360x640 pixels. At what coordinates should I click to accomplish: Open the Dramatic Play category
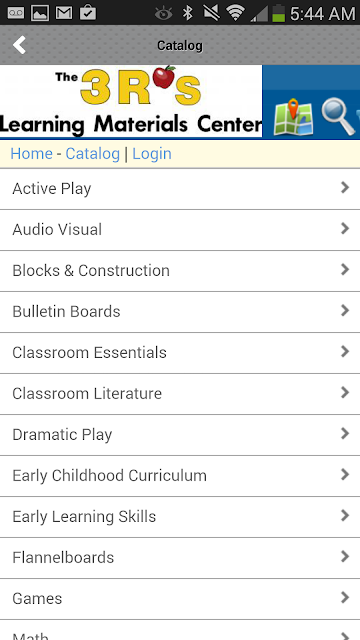pyautogui.click(x=180, y=435)
